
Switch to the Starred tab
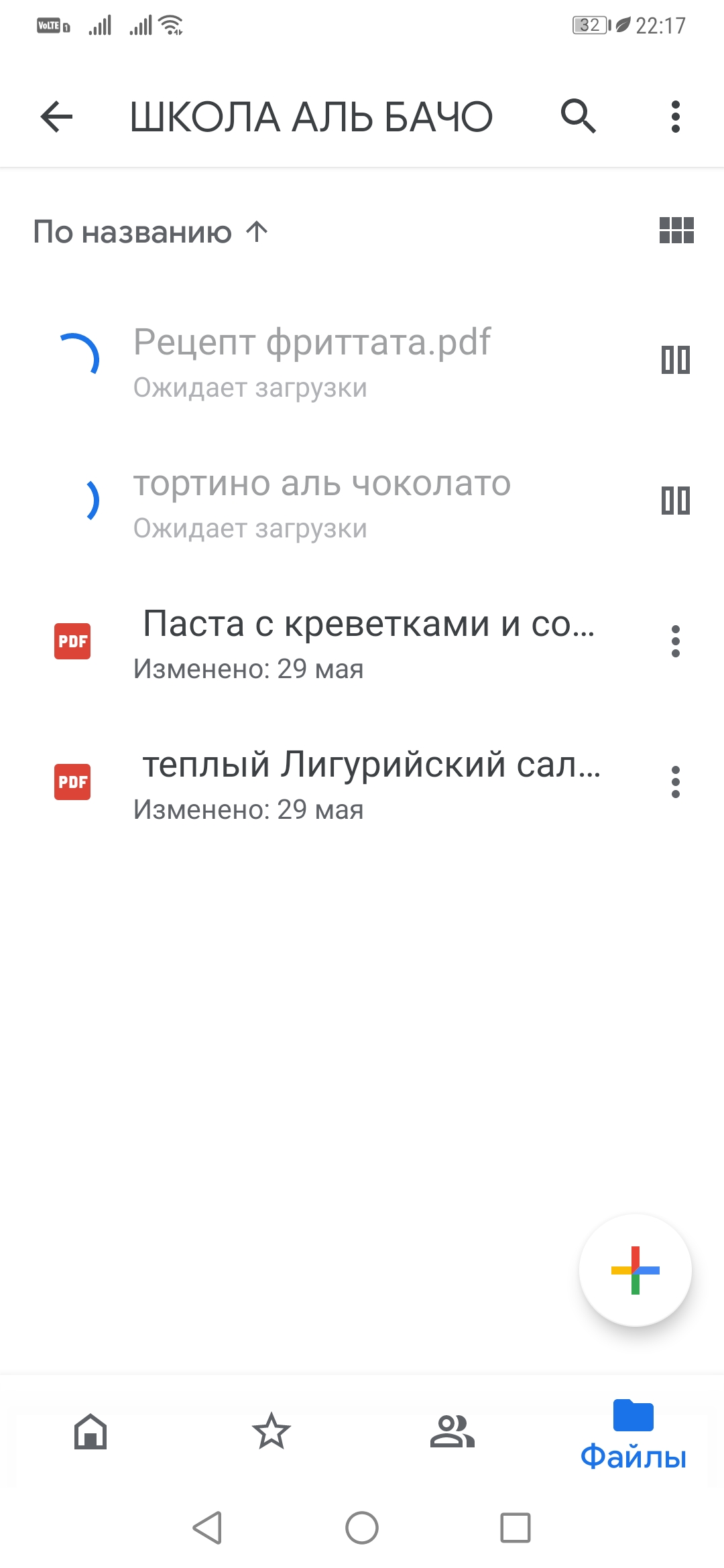pos(271,1431)
